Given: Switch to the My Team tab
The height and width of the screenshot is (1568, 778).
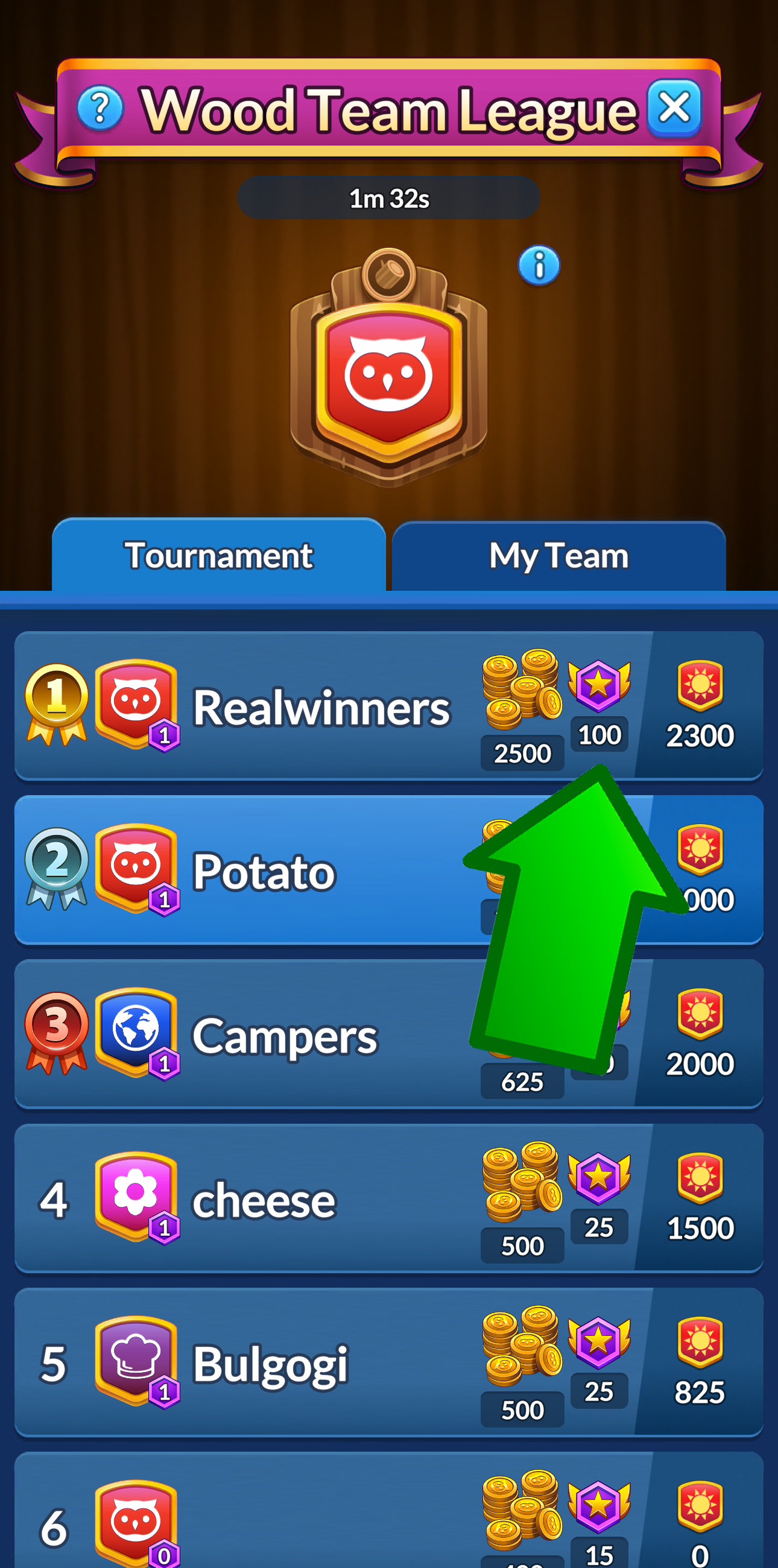Looking at the screenshot, I should coord(558,556).
